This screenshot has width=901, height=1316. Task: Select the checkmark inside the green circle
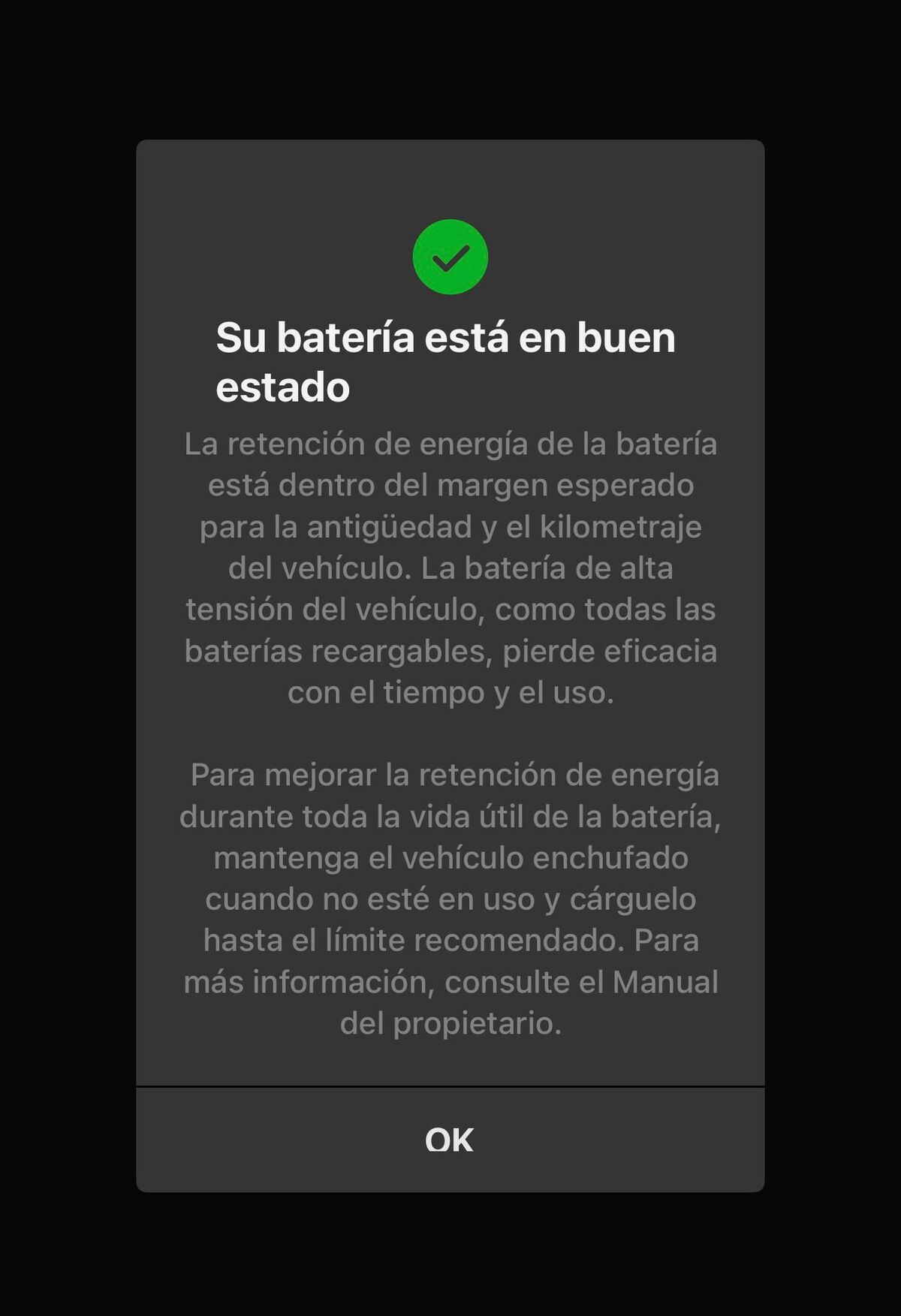pos(450,257)
